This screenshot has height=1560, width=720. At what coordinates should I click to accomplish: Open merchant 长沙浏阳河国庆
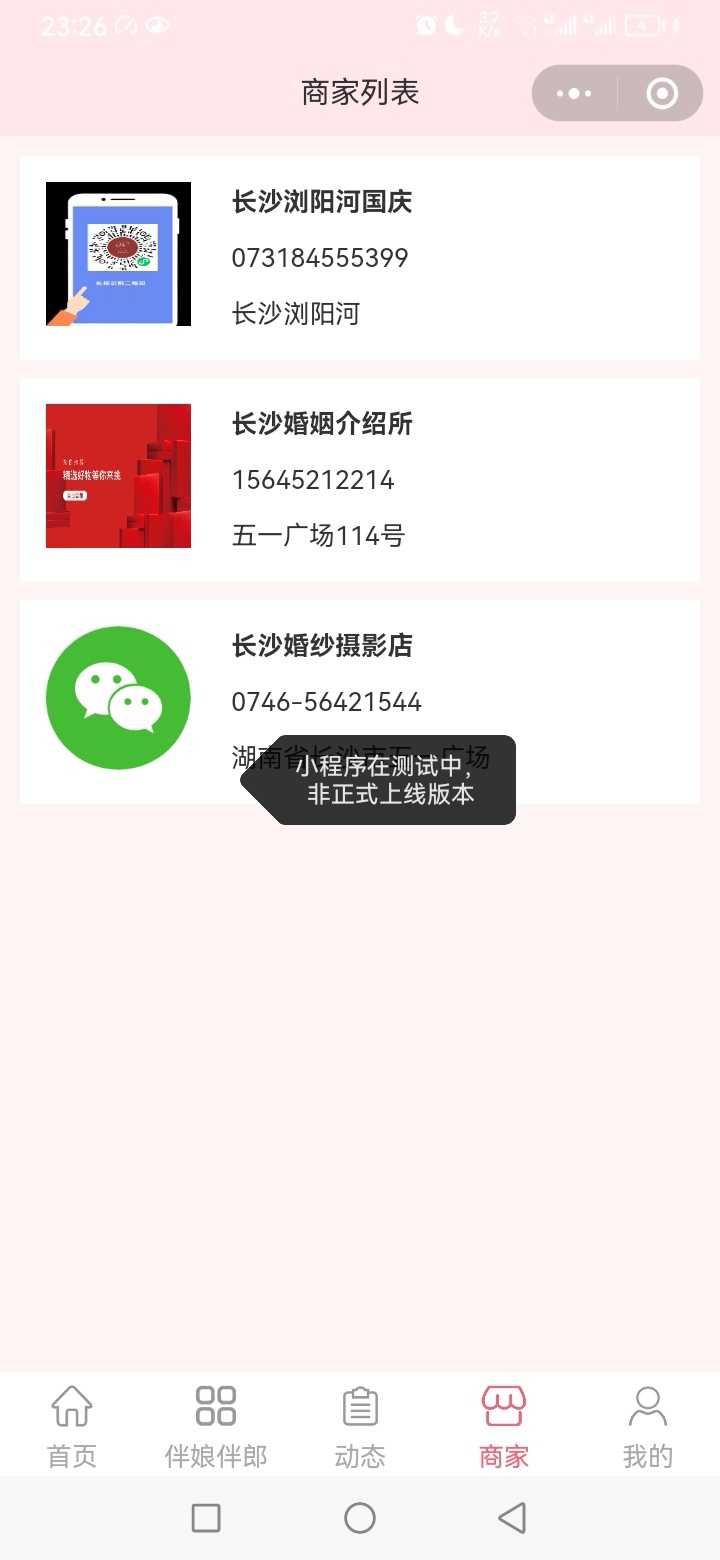[360, 257]
